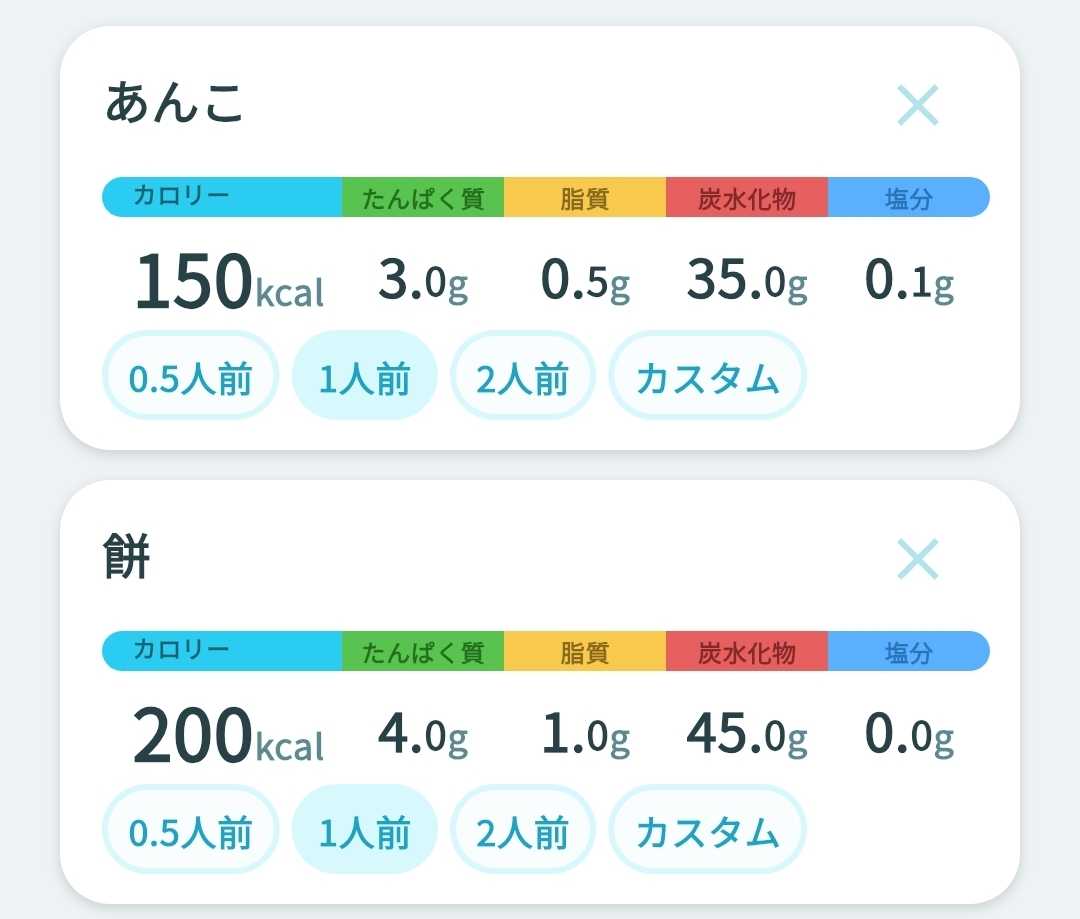Open カスタム portion for あんこ
1080x919 pixels.
(x=707, y=375)
